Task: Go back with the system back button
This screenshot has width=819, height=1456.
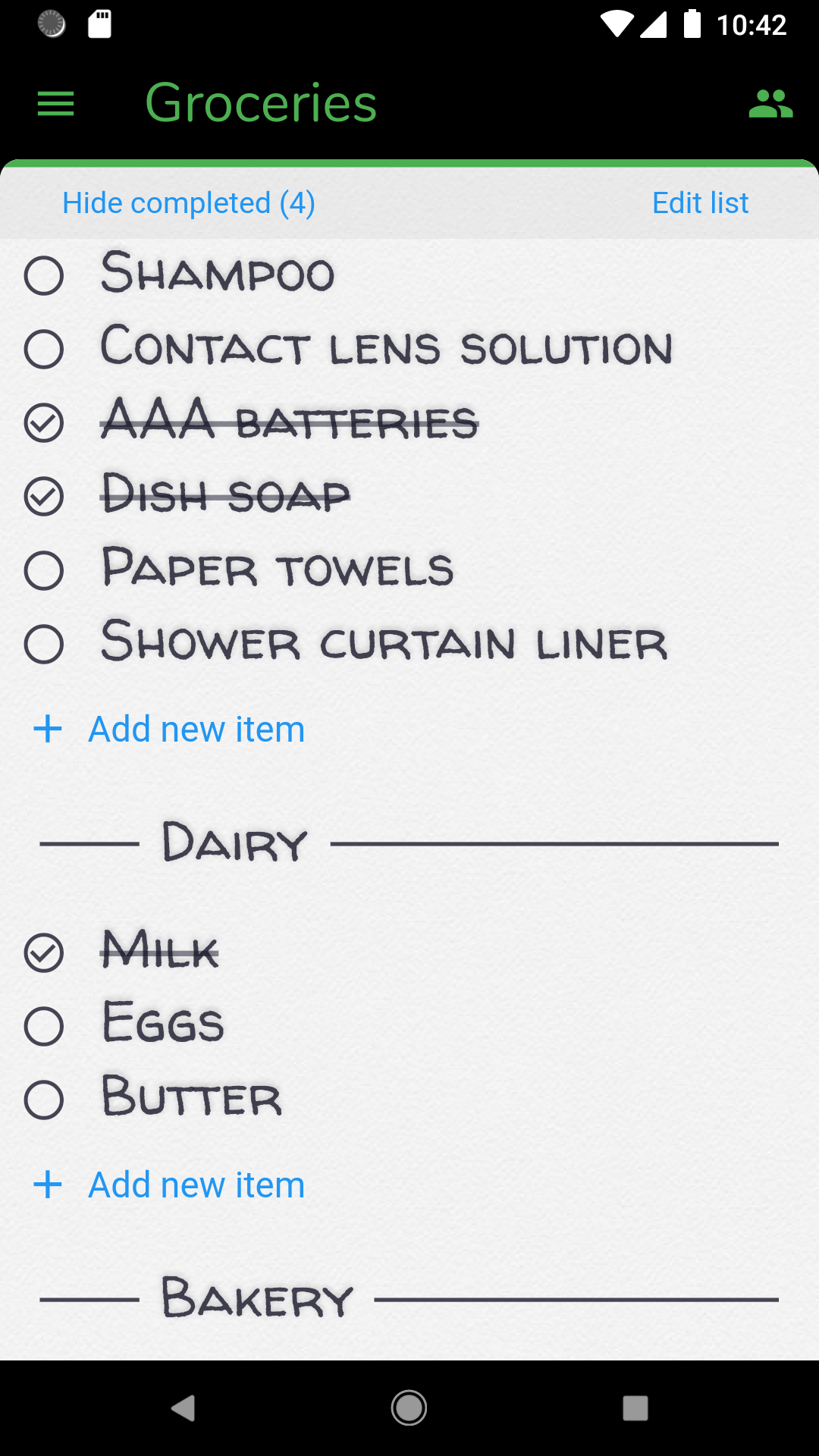Action: 184,1408
